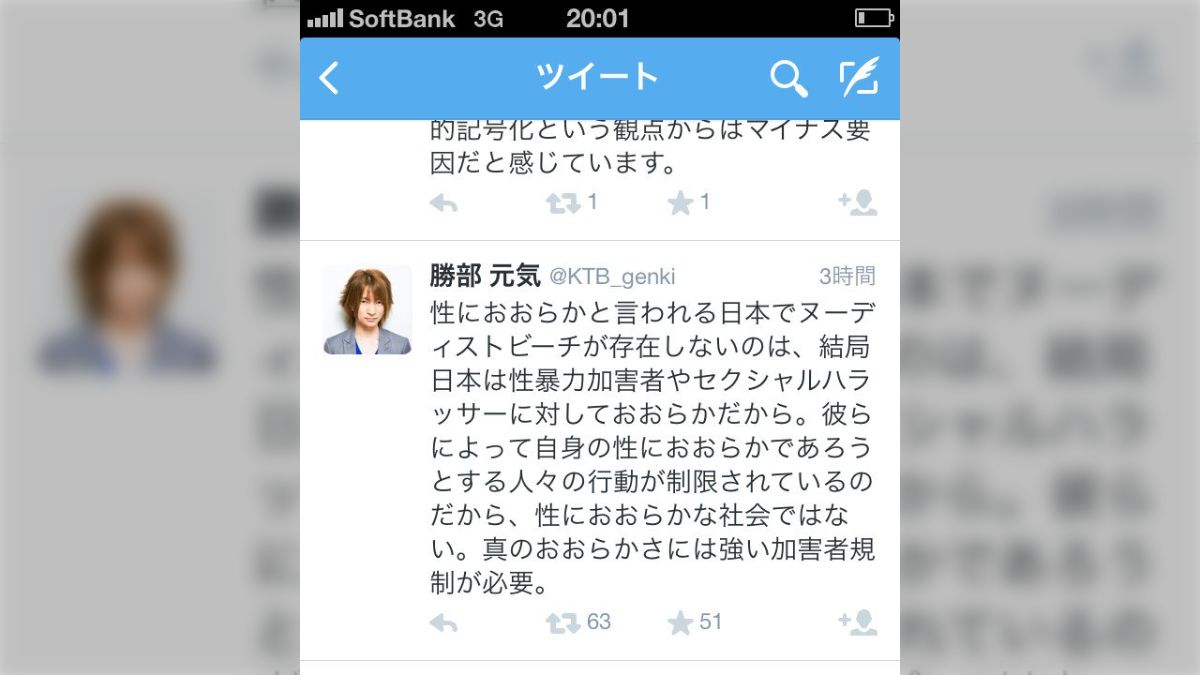Favorite the tweet with 51 stars

pos(680,623)
